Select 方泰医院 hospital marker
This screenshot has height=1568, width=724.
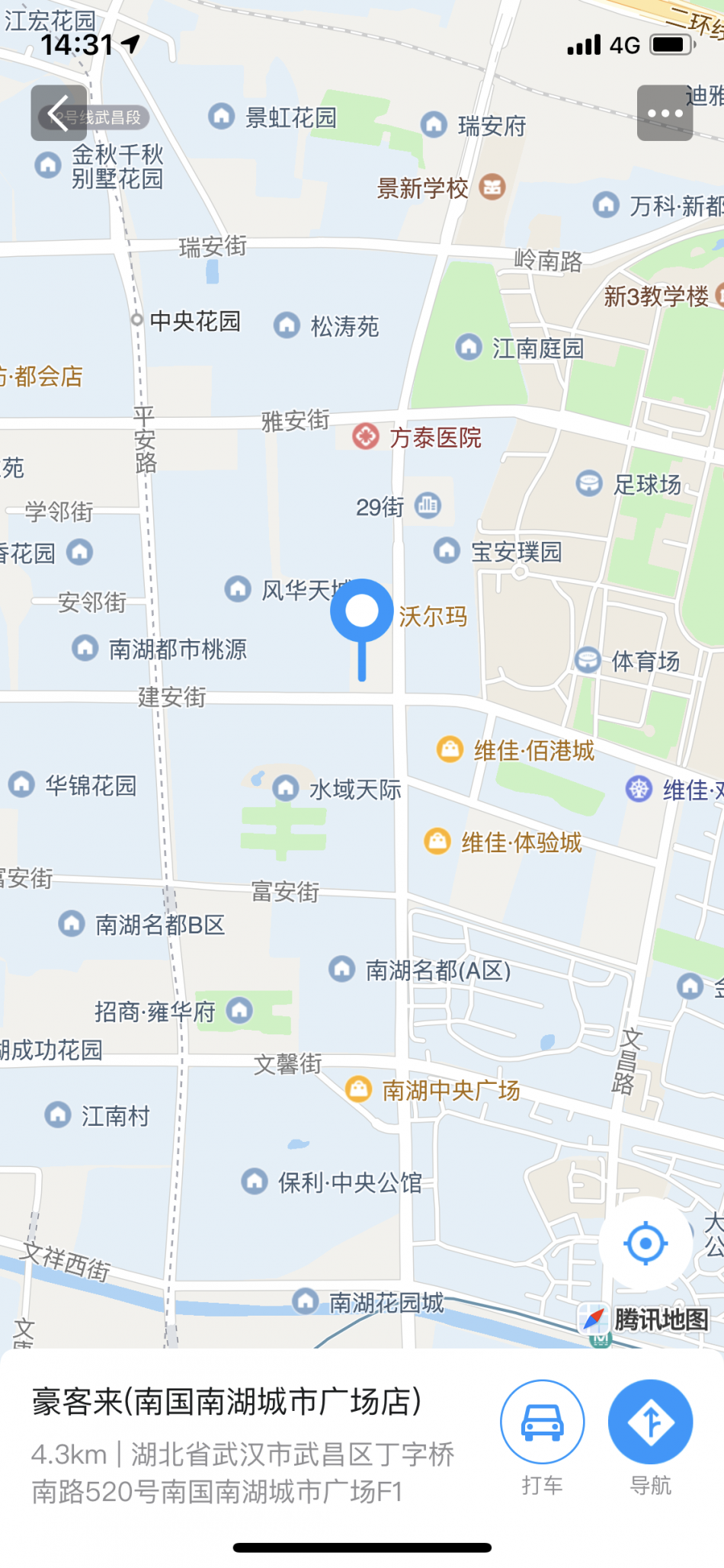click(366, 437)
